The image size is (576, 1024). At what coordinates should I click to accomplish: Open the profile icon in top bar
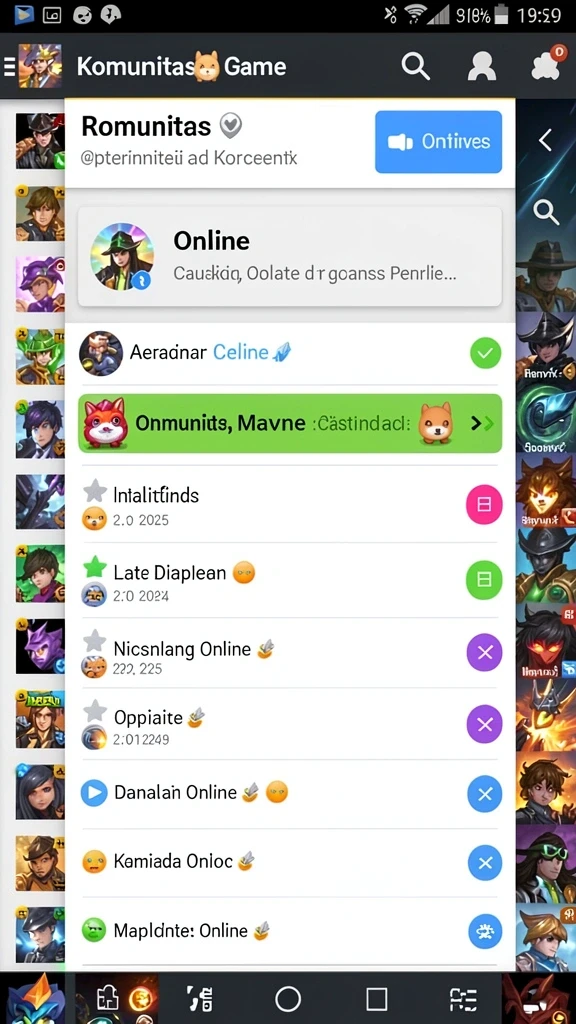[482, 66]
